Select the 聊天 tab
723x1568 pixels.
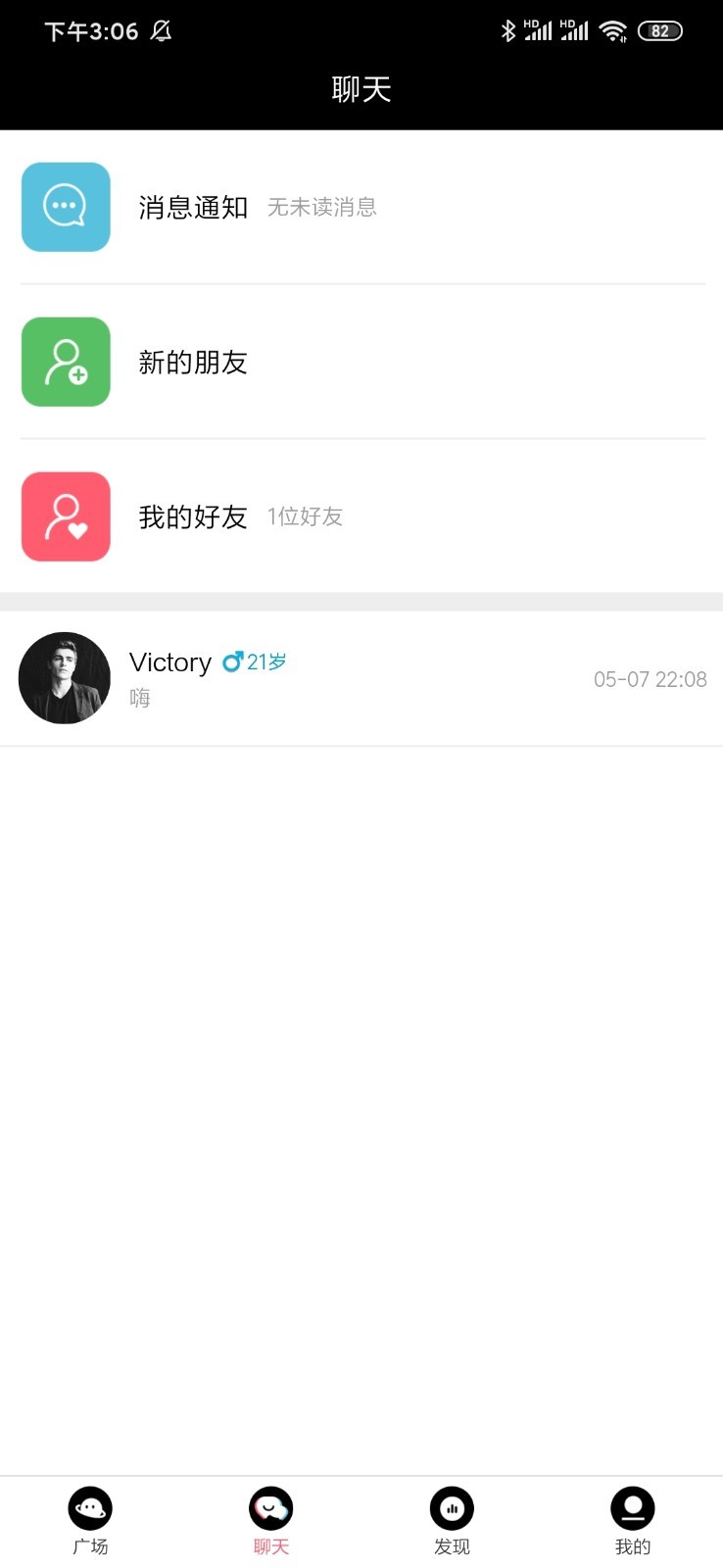[x=271, y=1520]
